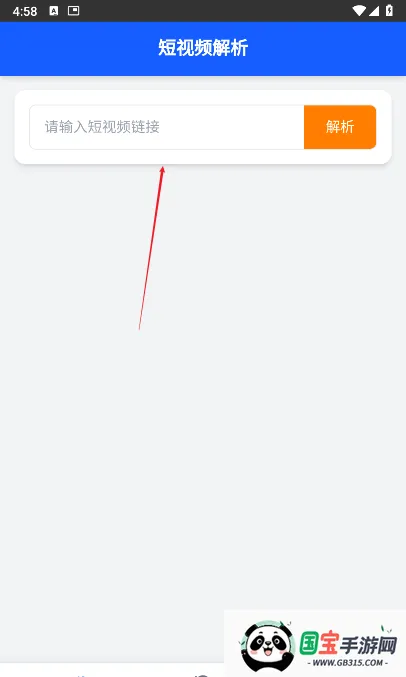406x677 pixels.
Task: Tap the orange 解析 button
Action: coord(340,127)
